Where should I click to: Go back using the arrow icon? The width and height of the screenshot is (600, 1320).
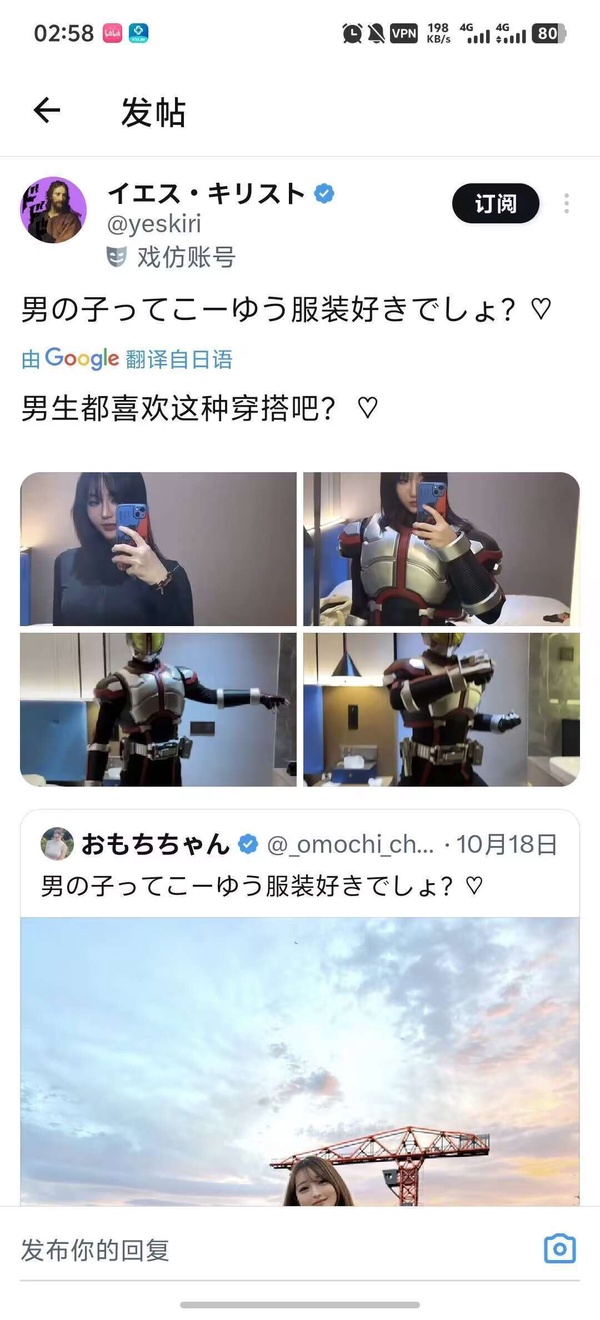pos(47,111)
